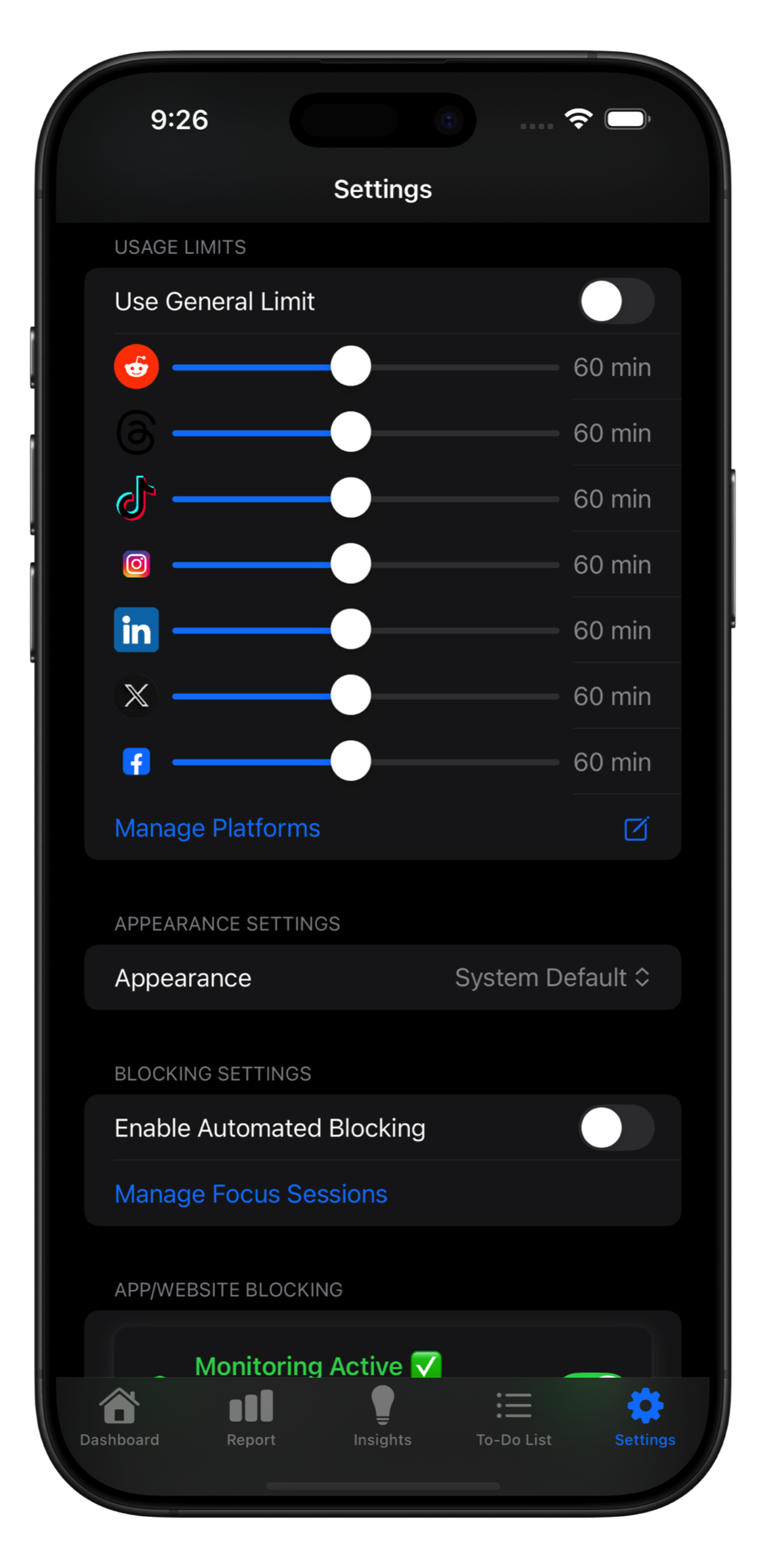Screen dimensions: 769x1568
Task: Open Manage Platforms
Action: pos(383,828)
